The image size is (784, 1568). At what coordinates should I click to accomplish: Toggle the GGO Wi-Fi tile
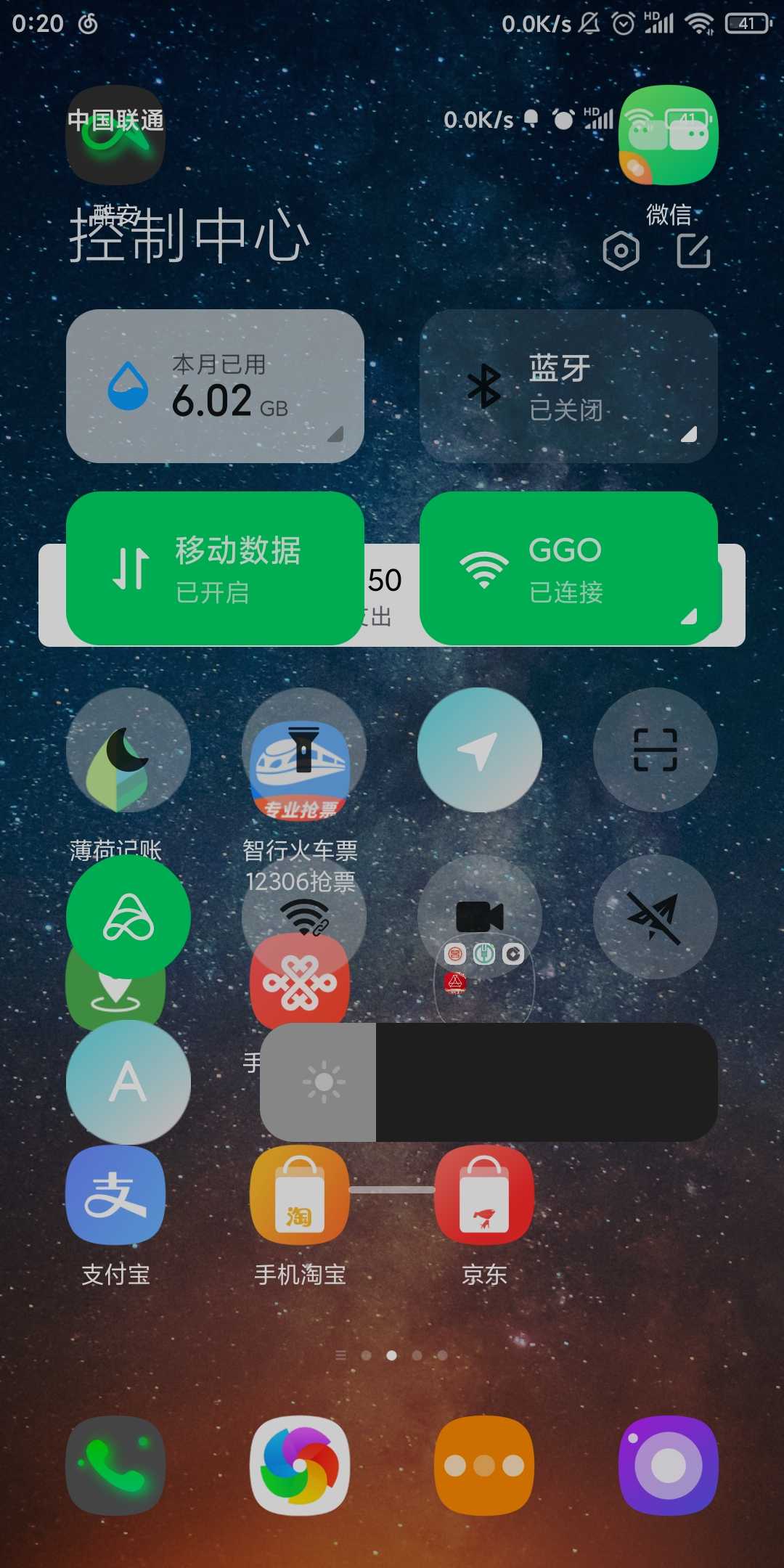point(568,568)
